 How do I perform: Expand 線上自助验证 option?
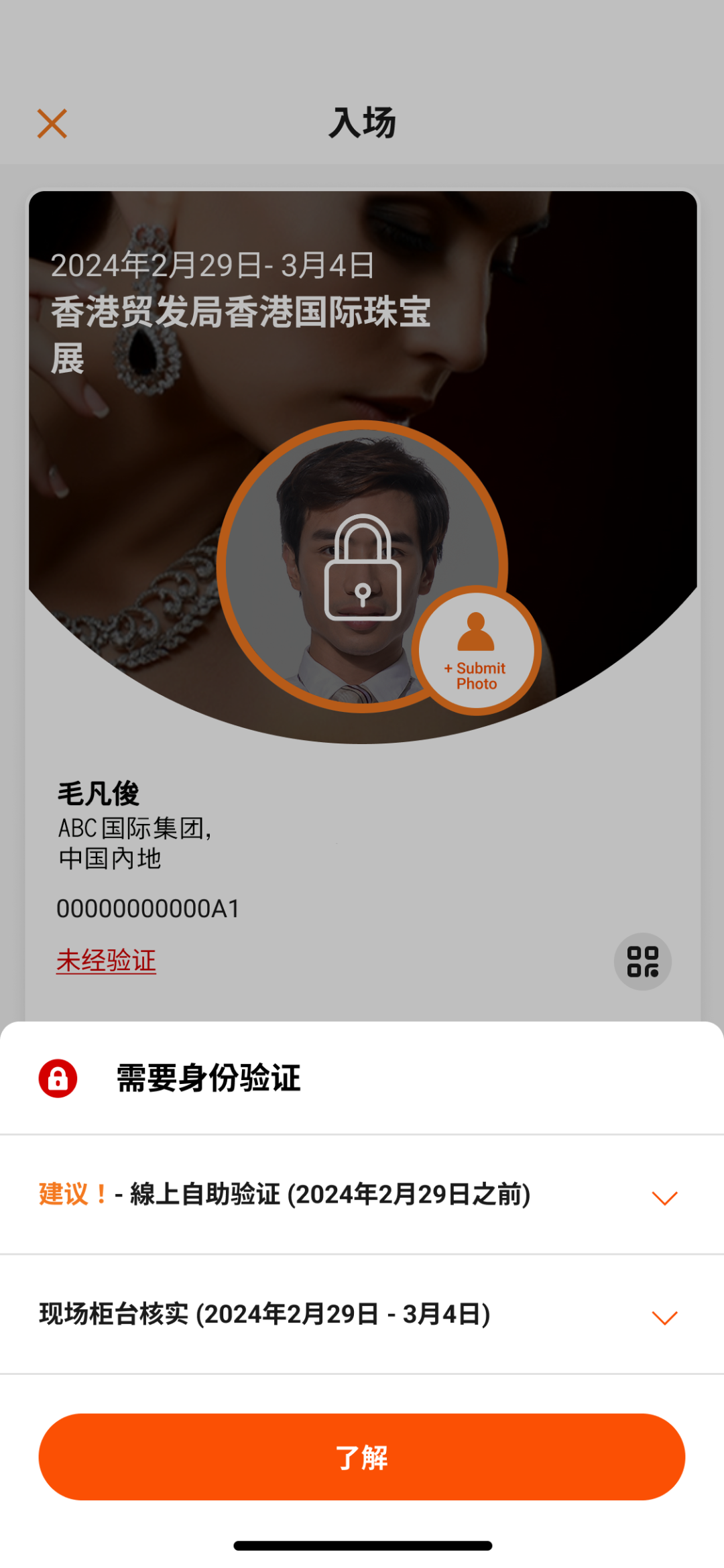click(x=664, y=1197)
